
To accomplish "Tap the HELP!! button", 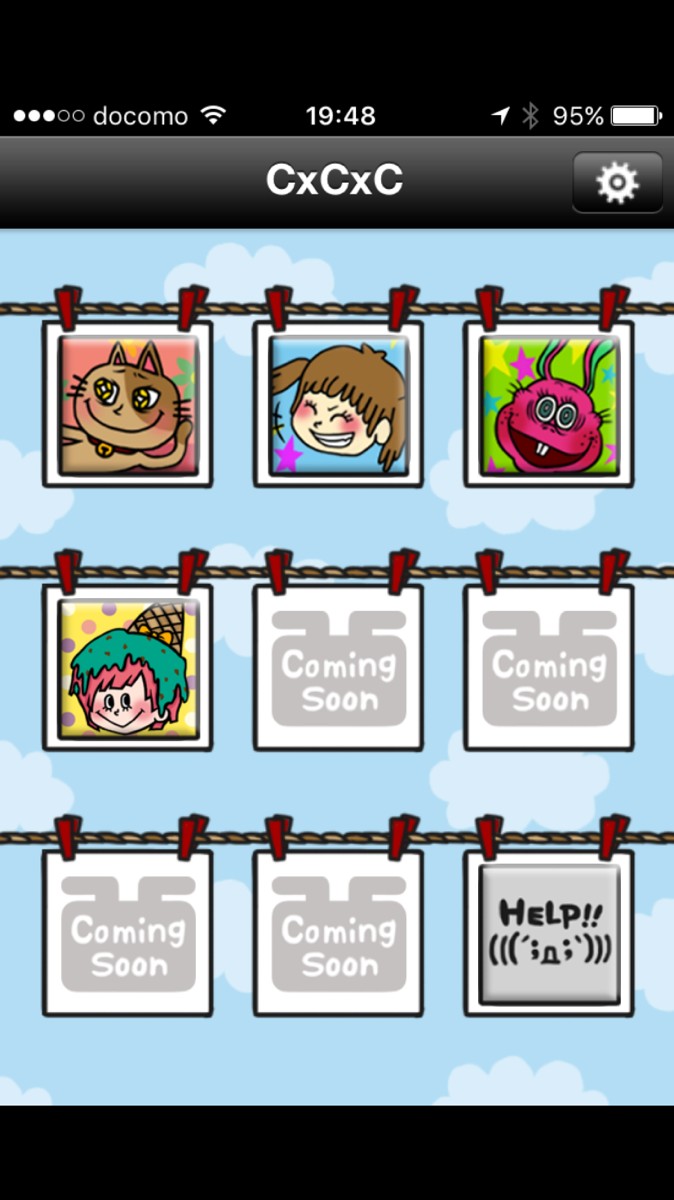I will click(x=549, y=934).
